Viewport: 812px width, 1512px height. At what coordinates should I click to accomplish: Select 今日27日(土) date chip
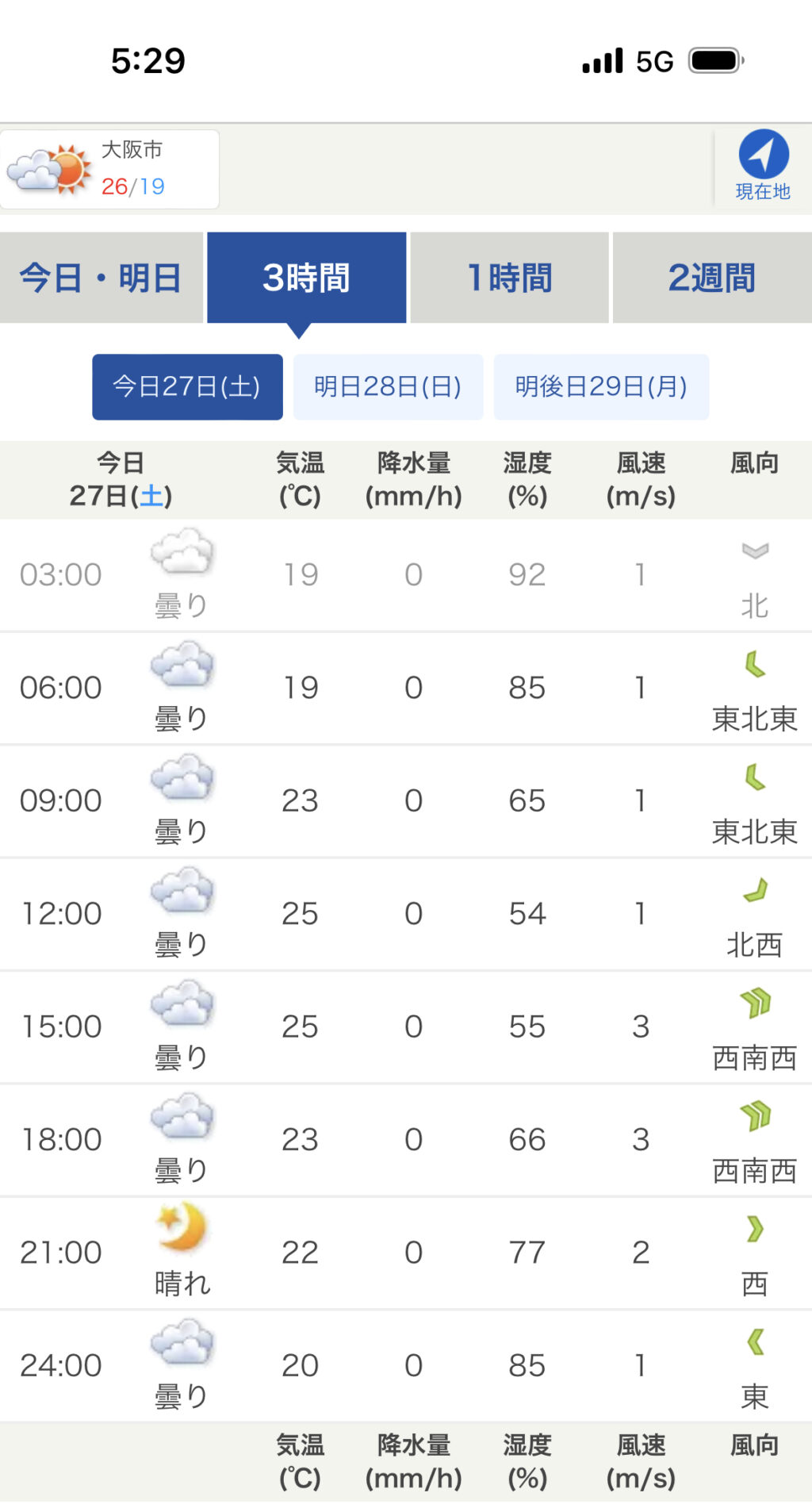point(187,387)
